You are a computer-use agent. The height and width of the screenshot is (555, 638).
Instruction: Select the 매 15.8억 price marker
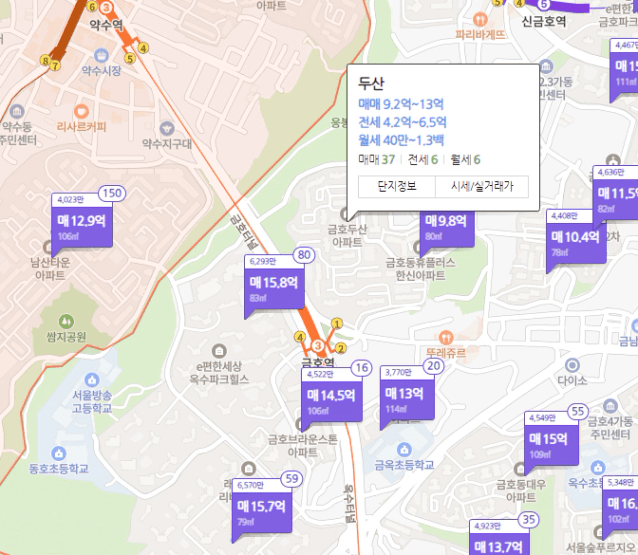274,284
